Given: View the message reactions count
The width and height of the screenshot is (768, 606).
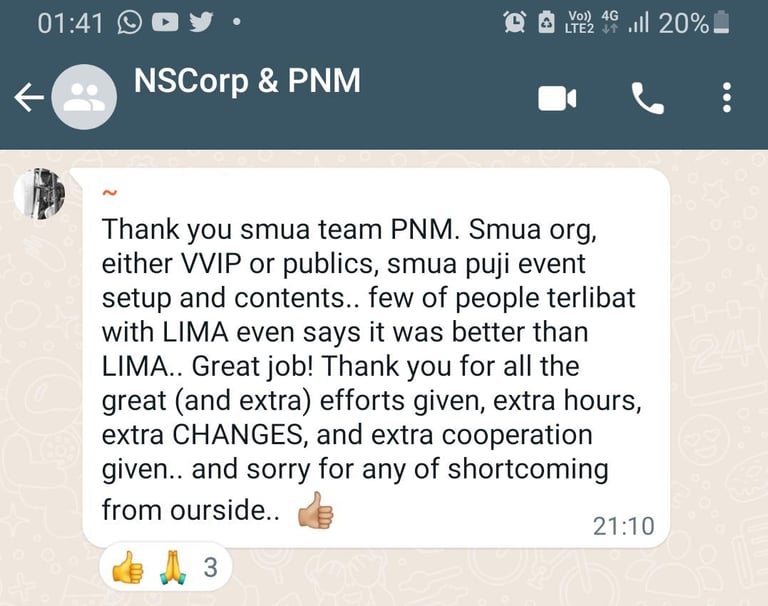Looking at the screenshot, I should pos(165,567).
